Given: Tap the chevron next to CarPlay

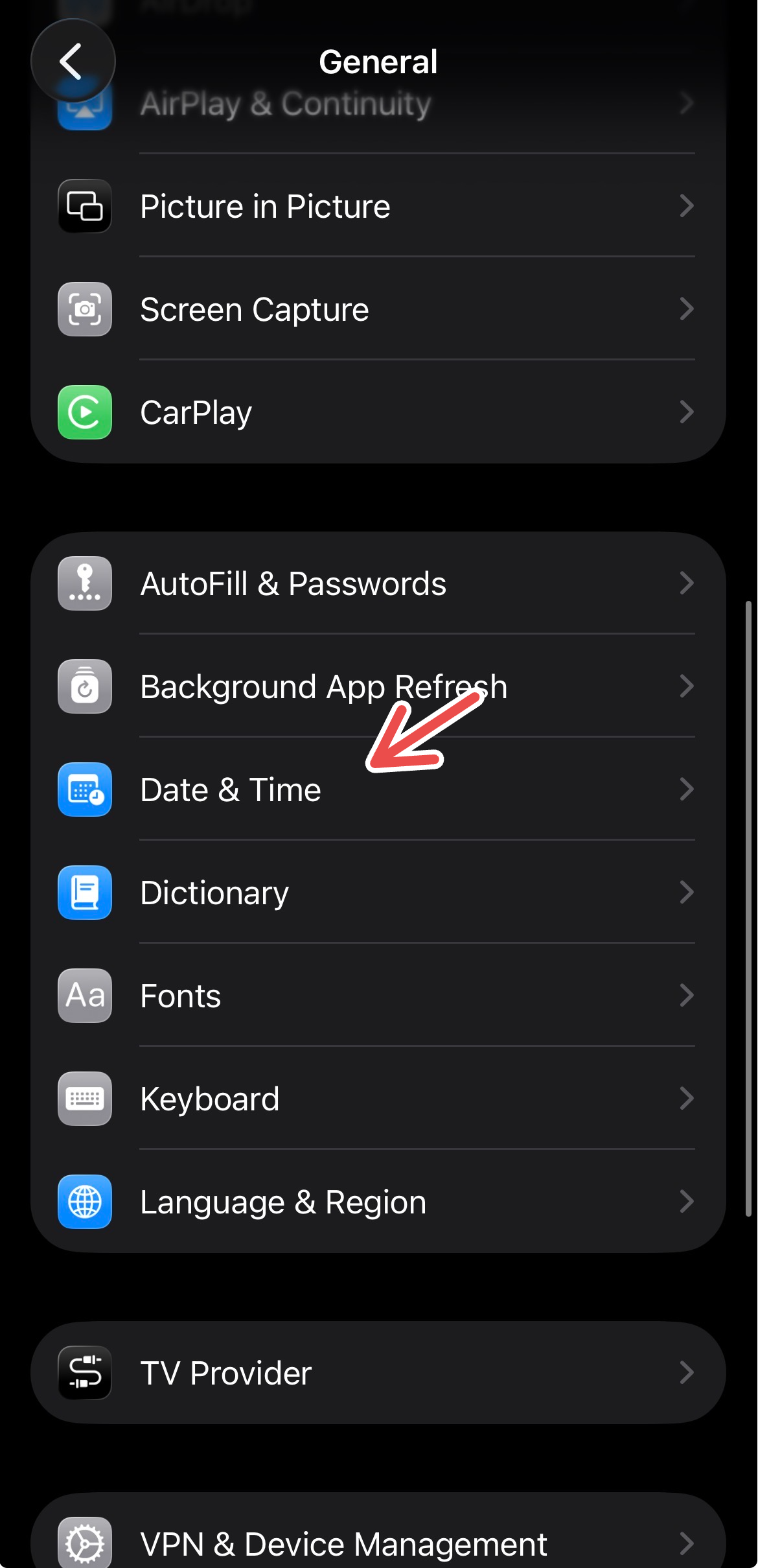Looking at the screenshot, I should point(688,412).
